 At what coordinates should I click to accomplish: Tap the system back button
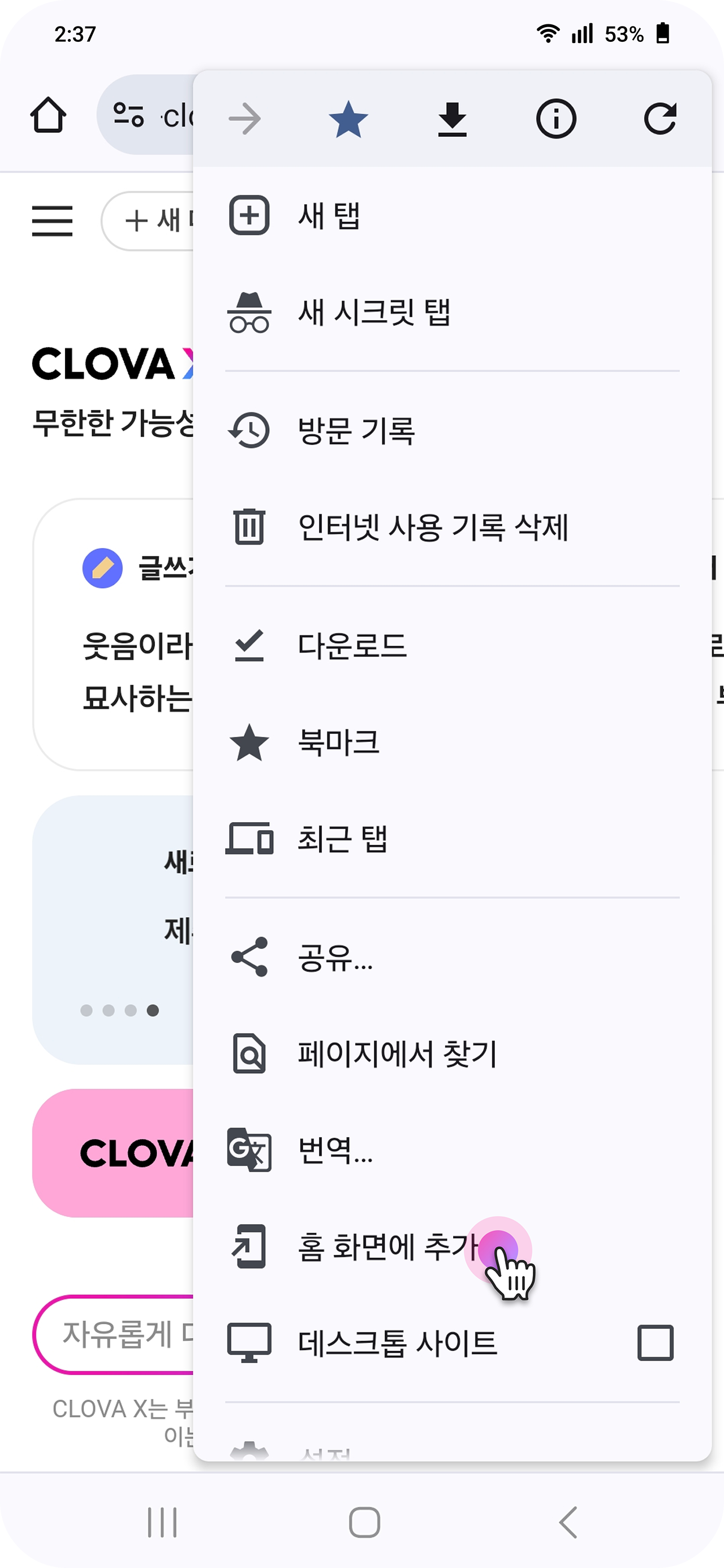[x=567, y=1522]
